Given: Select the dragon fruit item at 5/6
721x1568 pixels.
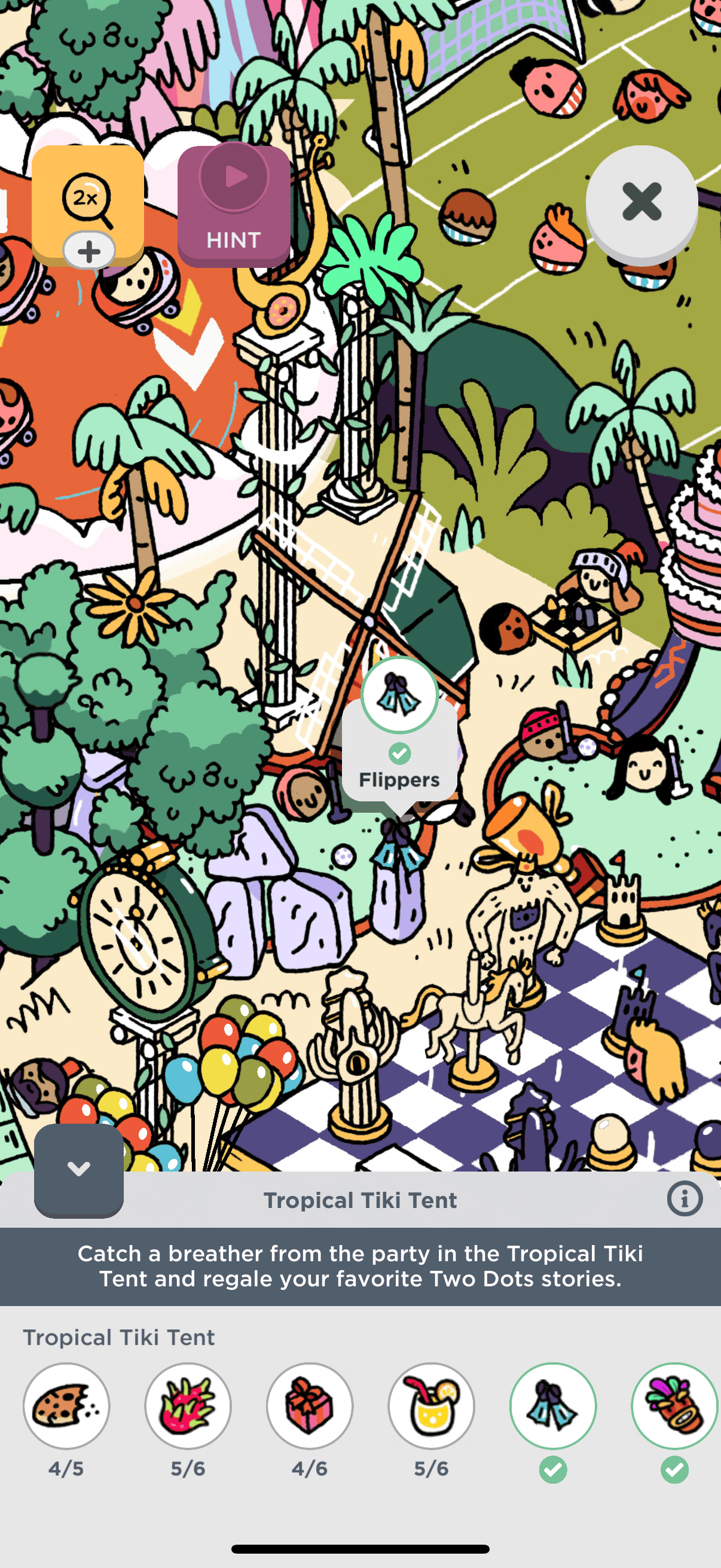Looking at the screenshot, I should (x=188, y=1405).
